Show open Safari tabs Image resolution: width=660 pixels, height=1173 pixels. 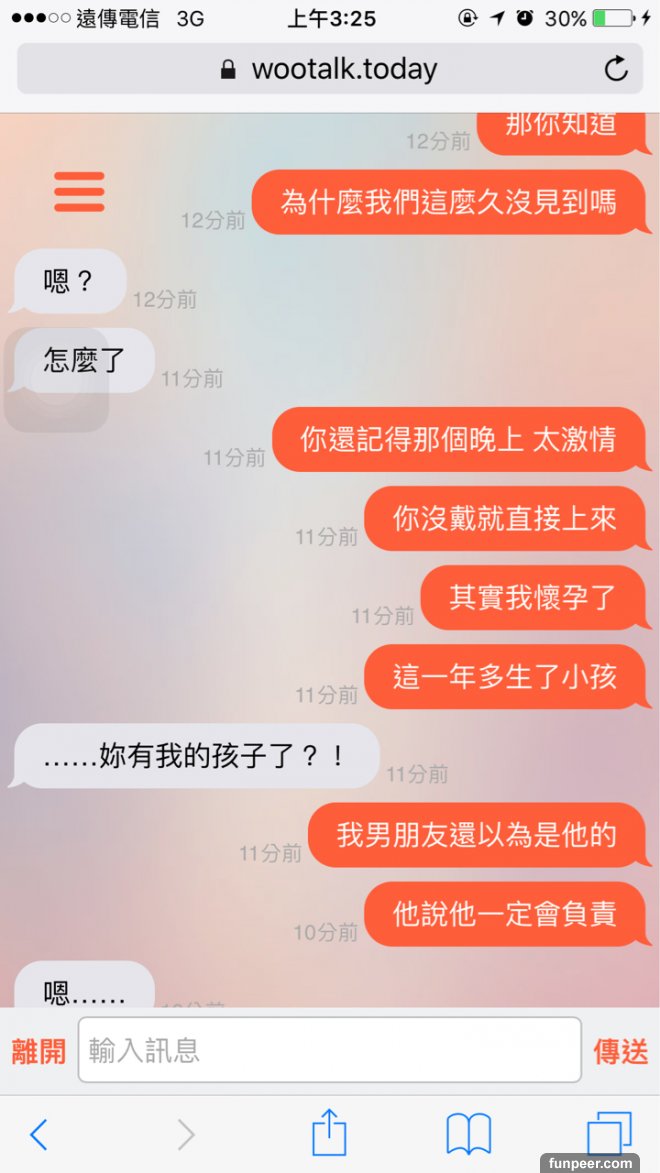coord(608,1134)
